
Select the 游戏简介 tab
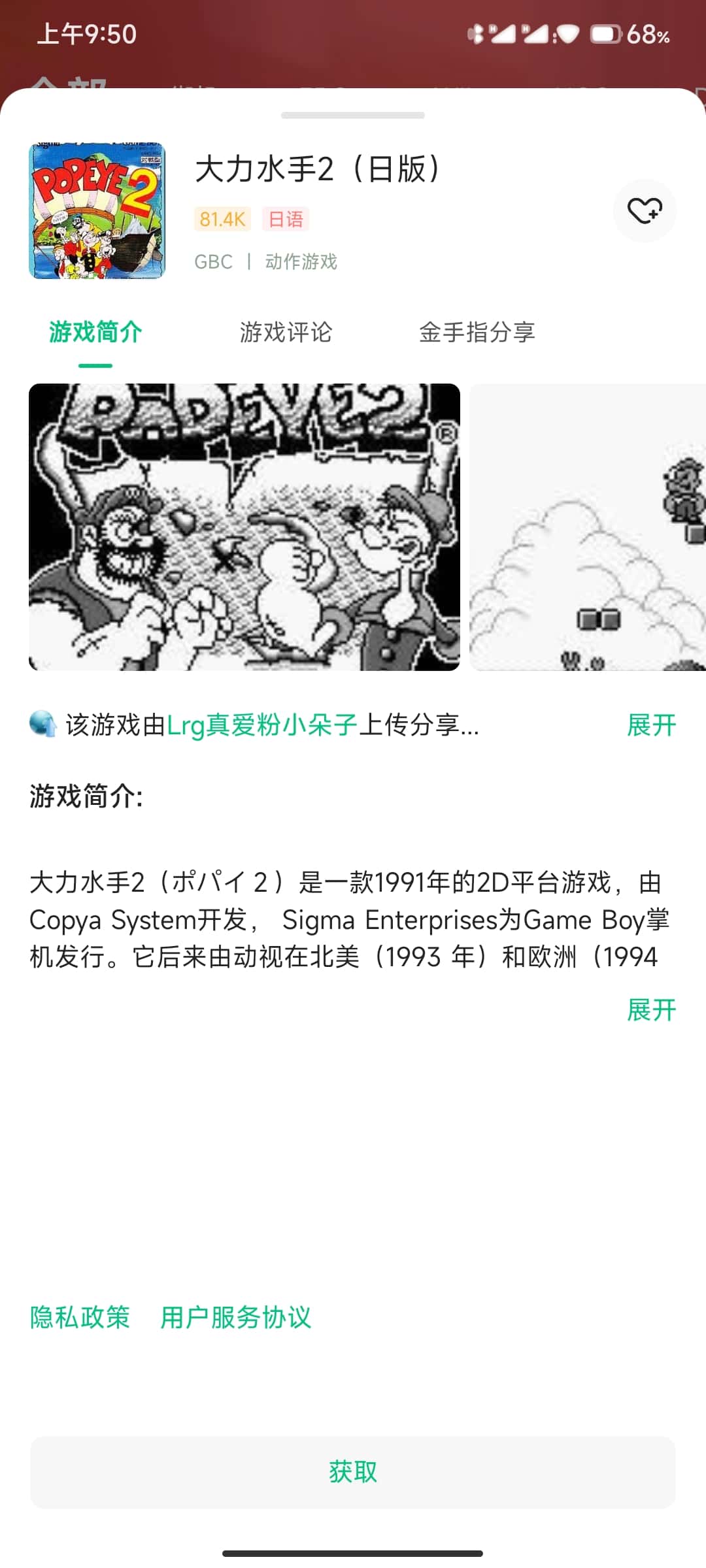95,332
